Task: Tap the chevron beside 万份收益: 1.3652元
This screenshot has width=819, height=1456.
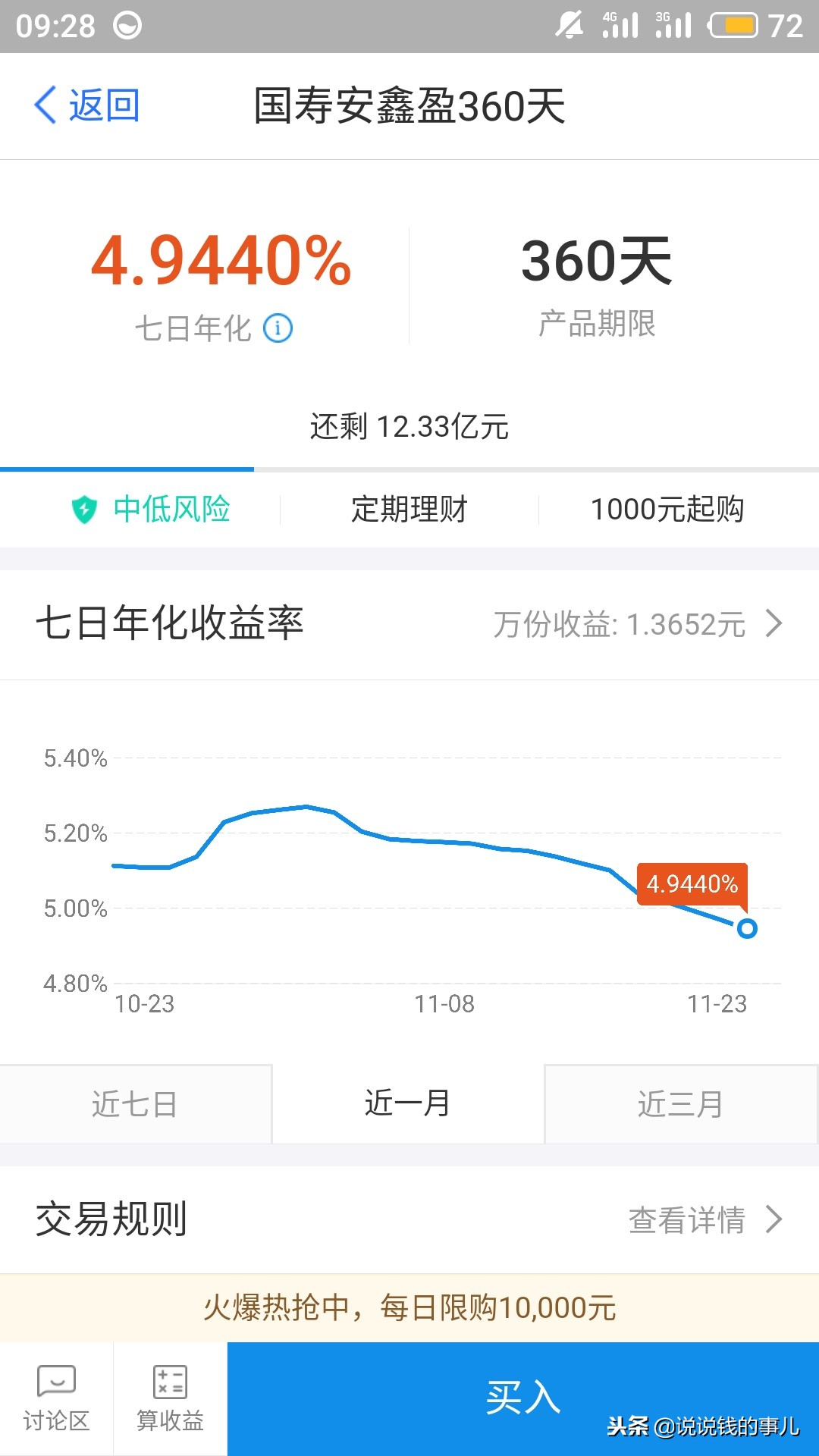Action: 775,623
